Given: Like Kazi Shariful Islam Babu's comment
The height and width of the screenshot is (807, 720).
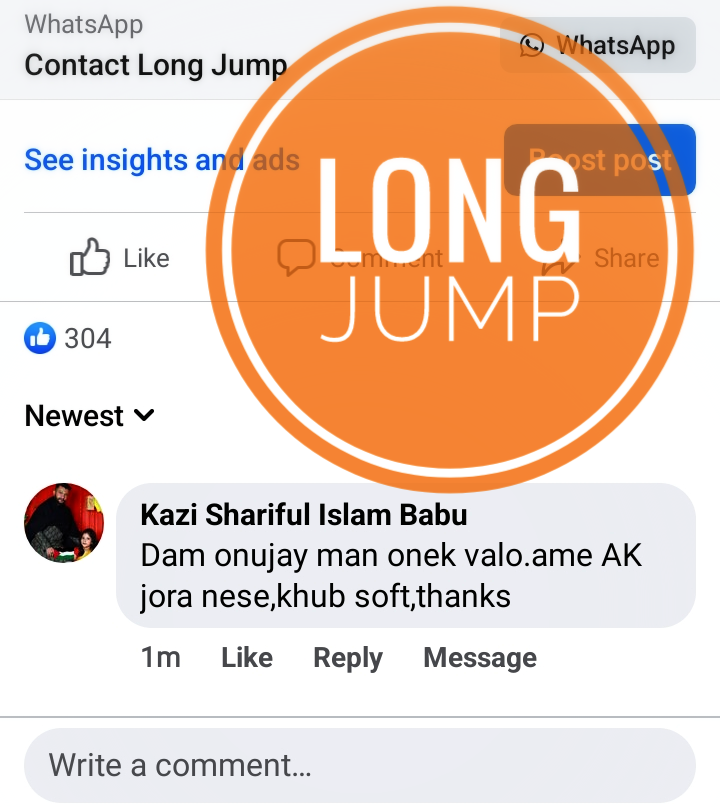Looking at the screenshot, I should tap(247, 658).
